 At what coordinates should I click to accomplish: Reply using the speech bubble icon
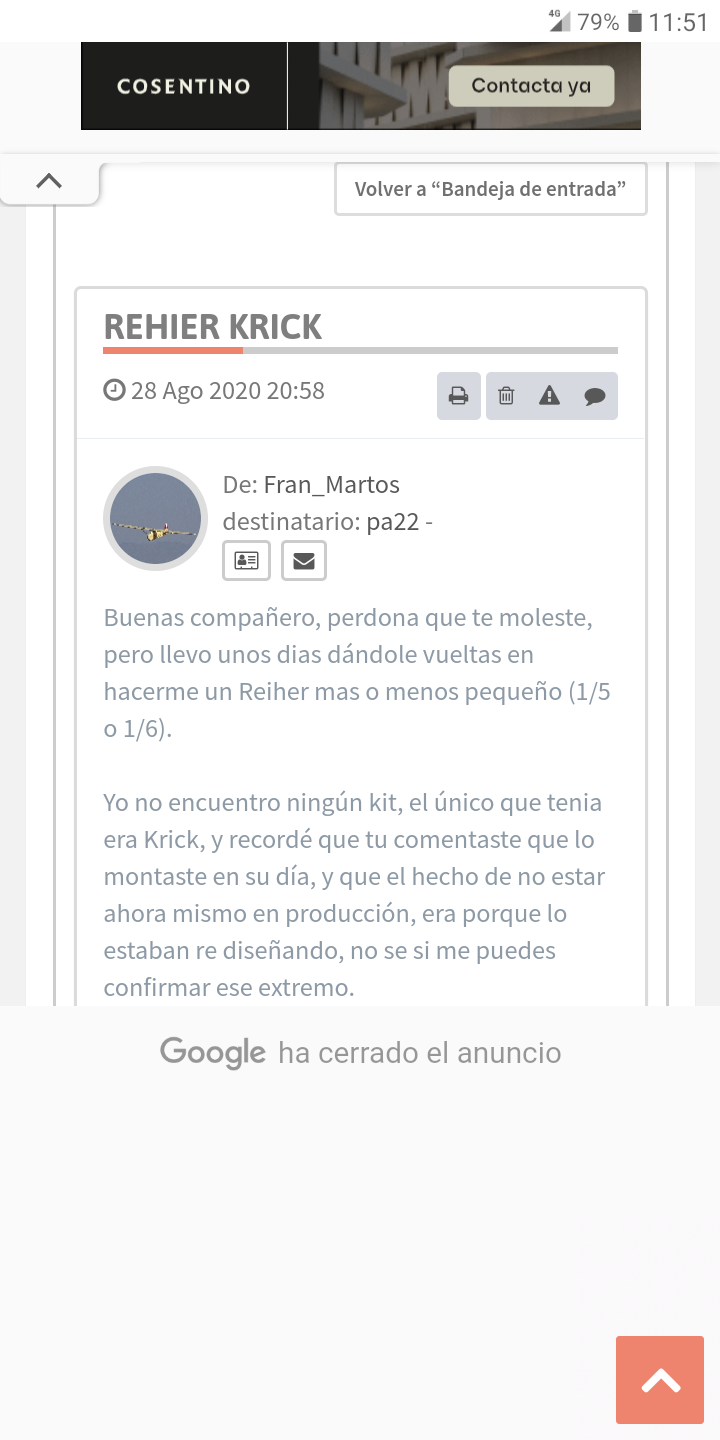(595, 396)
